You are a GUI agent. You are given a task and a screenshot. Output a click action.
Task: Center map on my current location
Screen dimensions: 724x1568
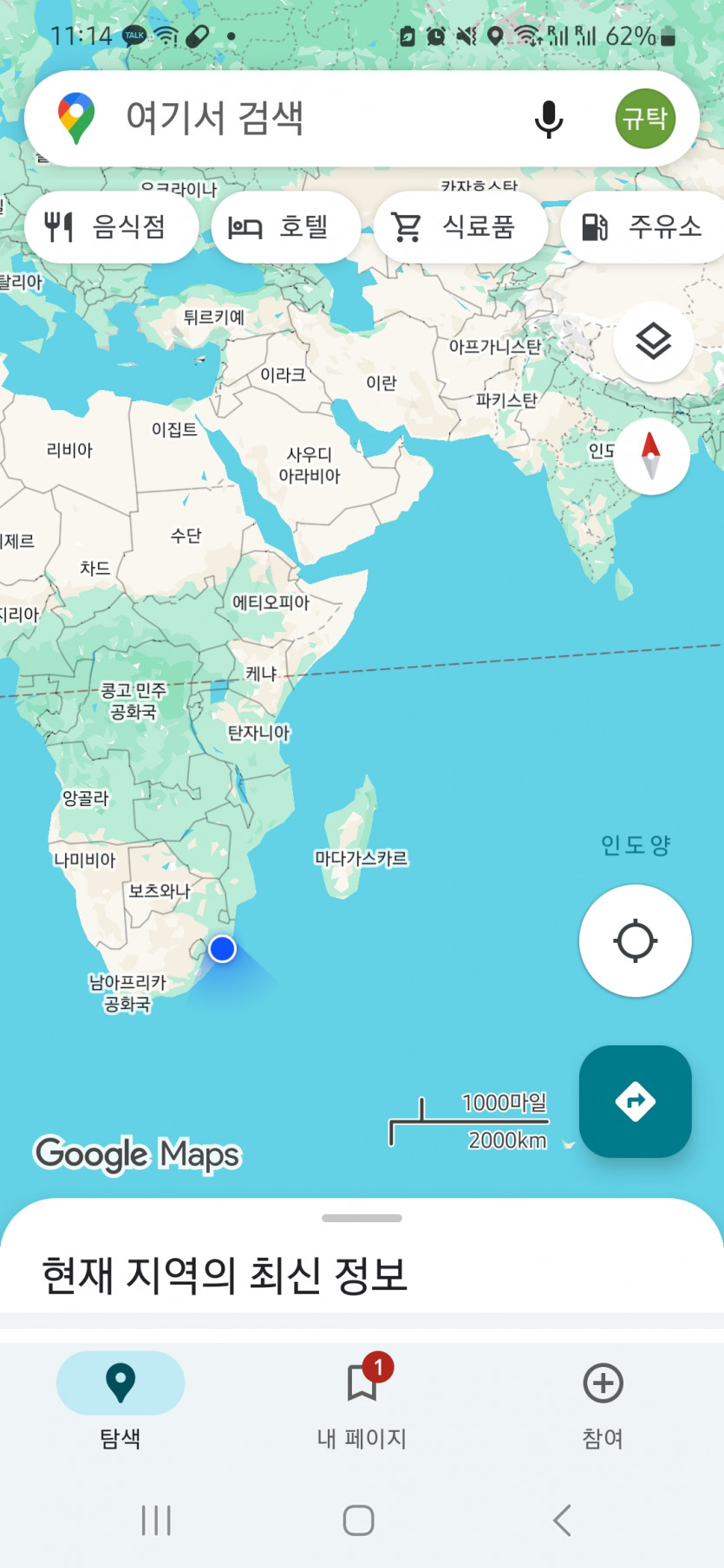click(x=635, y=940)
